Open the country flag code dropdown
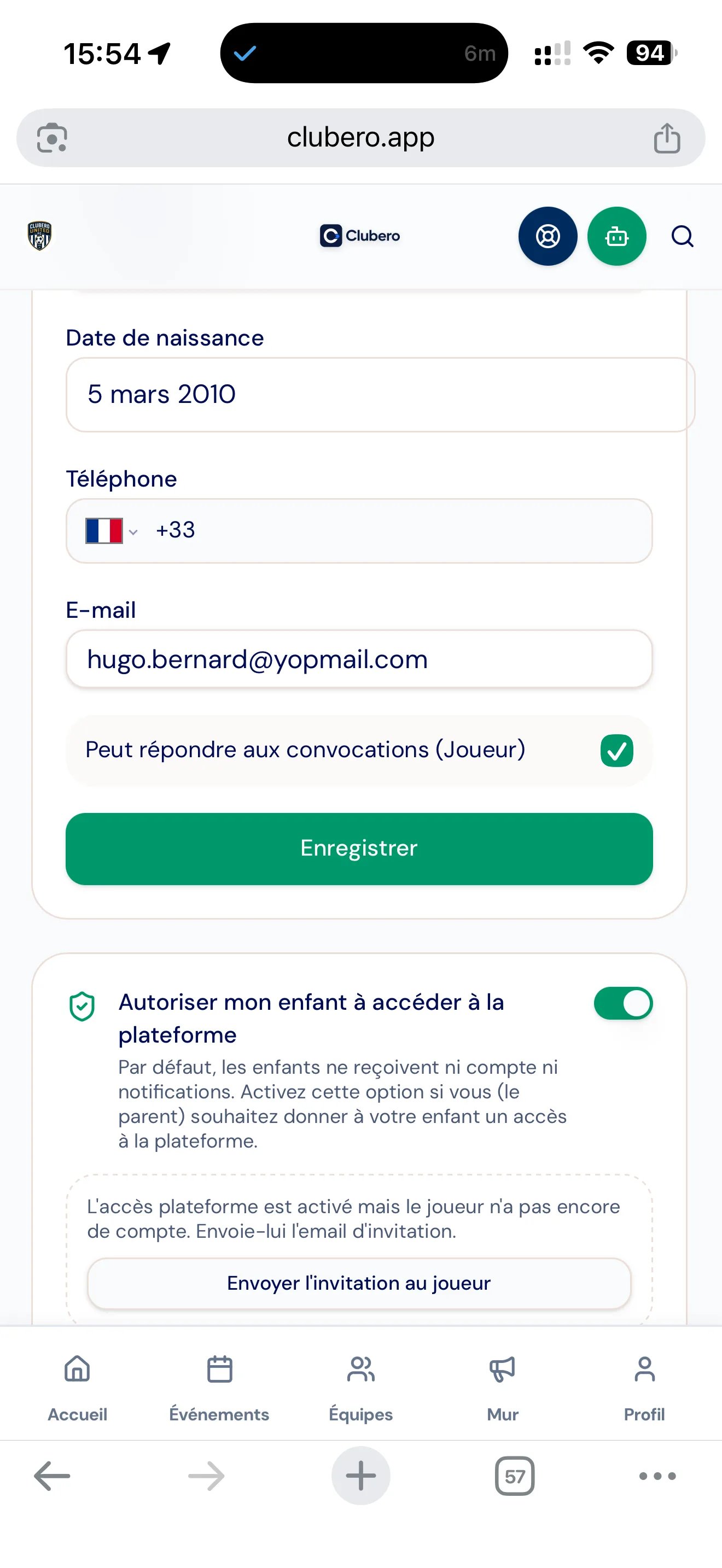 pyautogui.click(x=112, y=531)
